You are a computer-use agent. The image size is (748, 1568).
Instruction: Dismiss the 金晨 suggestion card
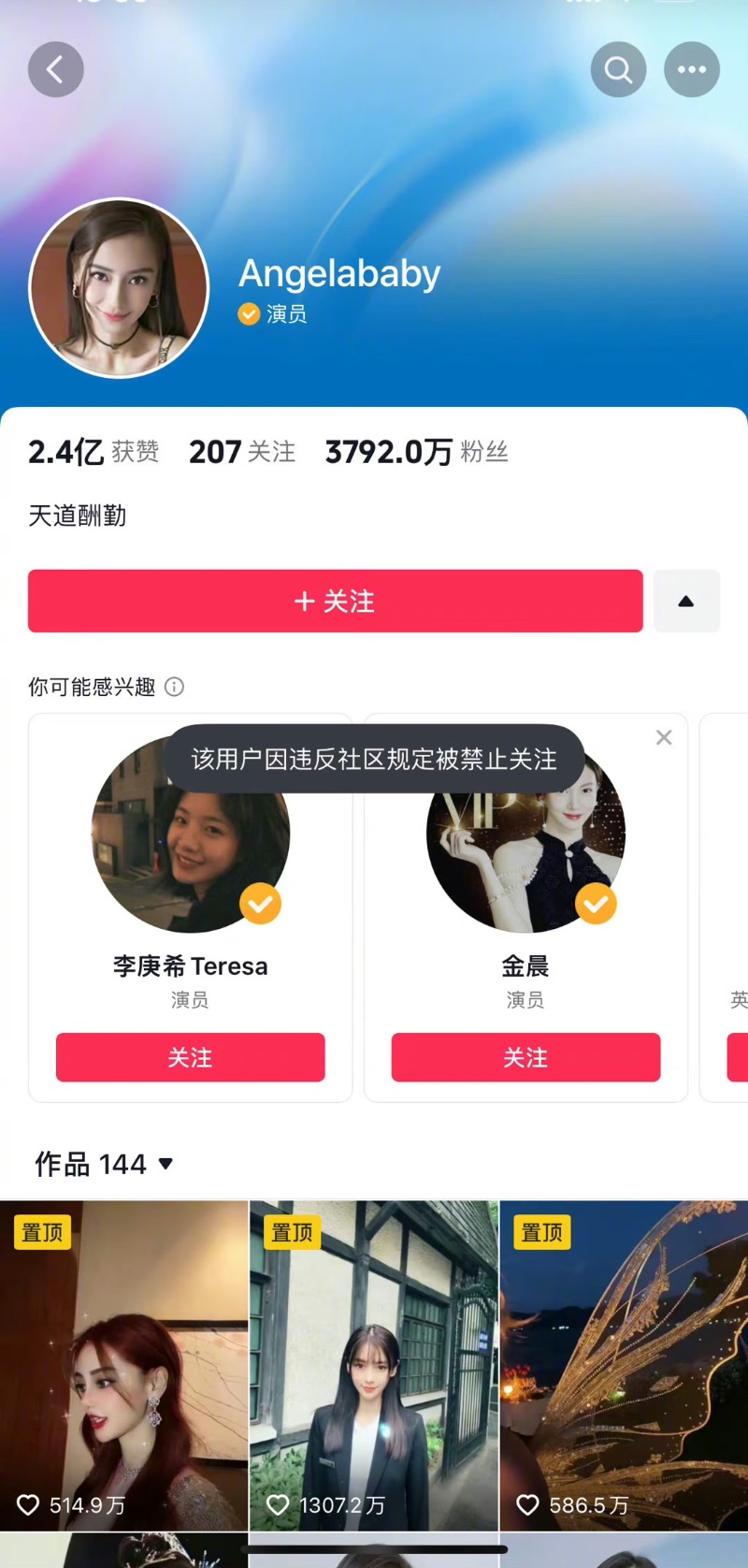pos(664,737)
